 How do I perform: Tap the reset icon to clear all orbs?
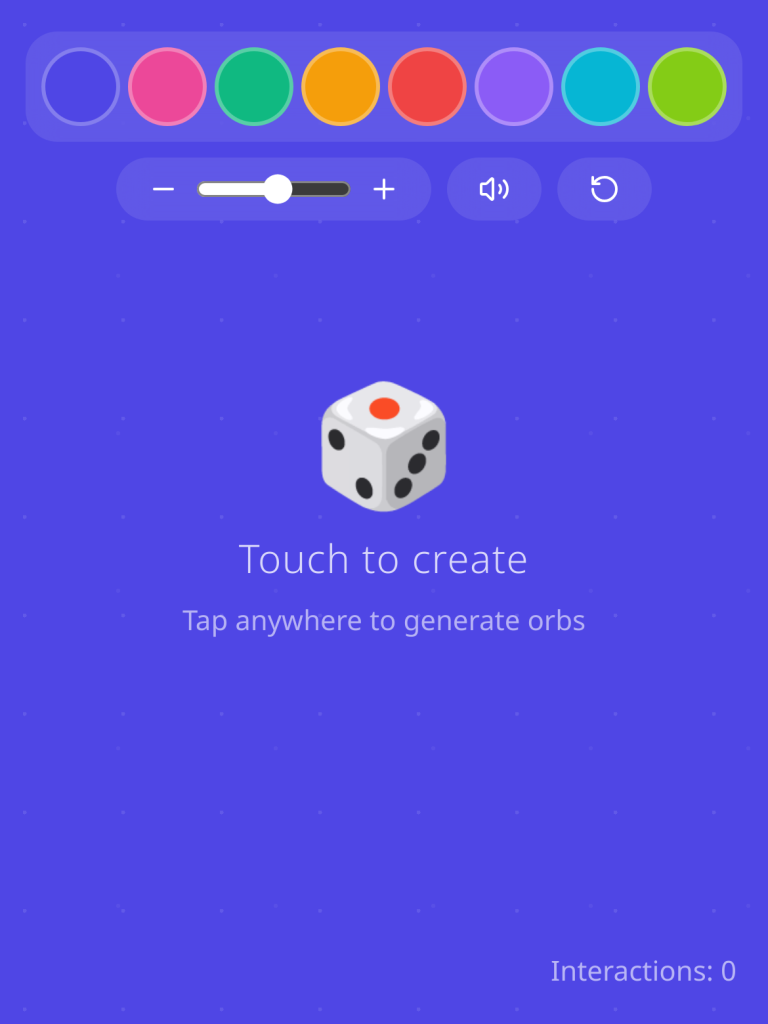pyautogui.click(x=604, y=188)
